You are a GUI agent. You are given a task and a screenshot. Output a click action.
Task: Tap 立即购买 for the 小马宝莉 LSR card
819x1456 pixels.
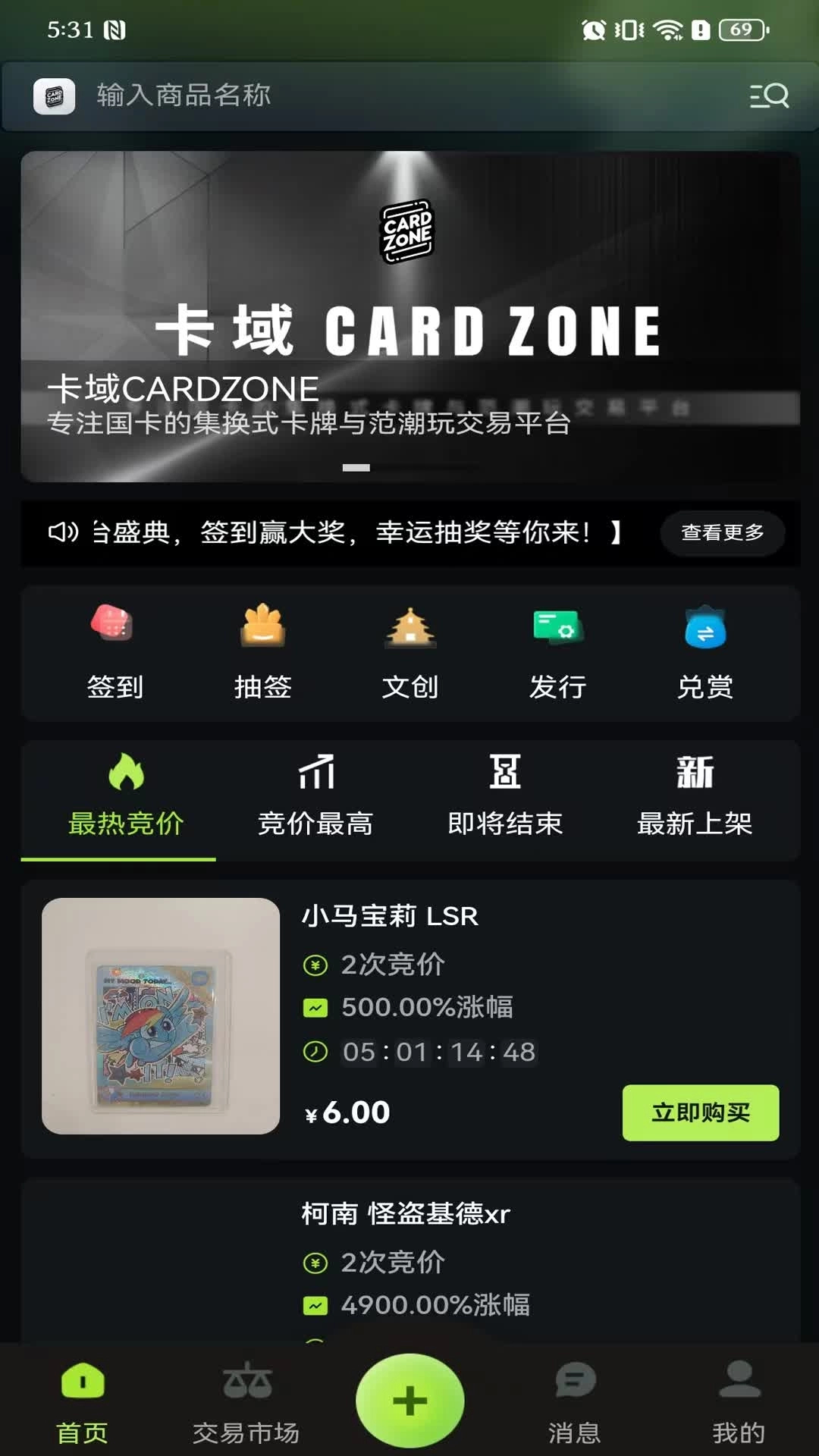700,1112
